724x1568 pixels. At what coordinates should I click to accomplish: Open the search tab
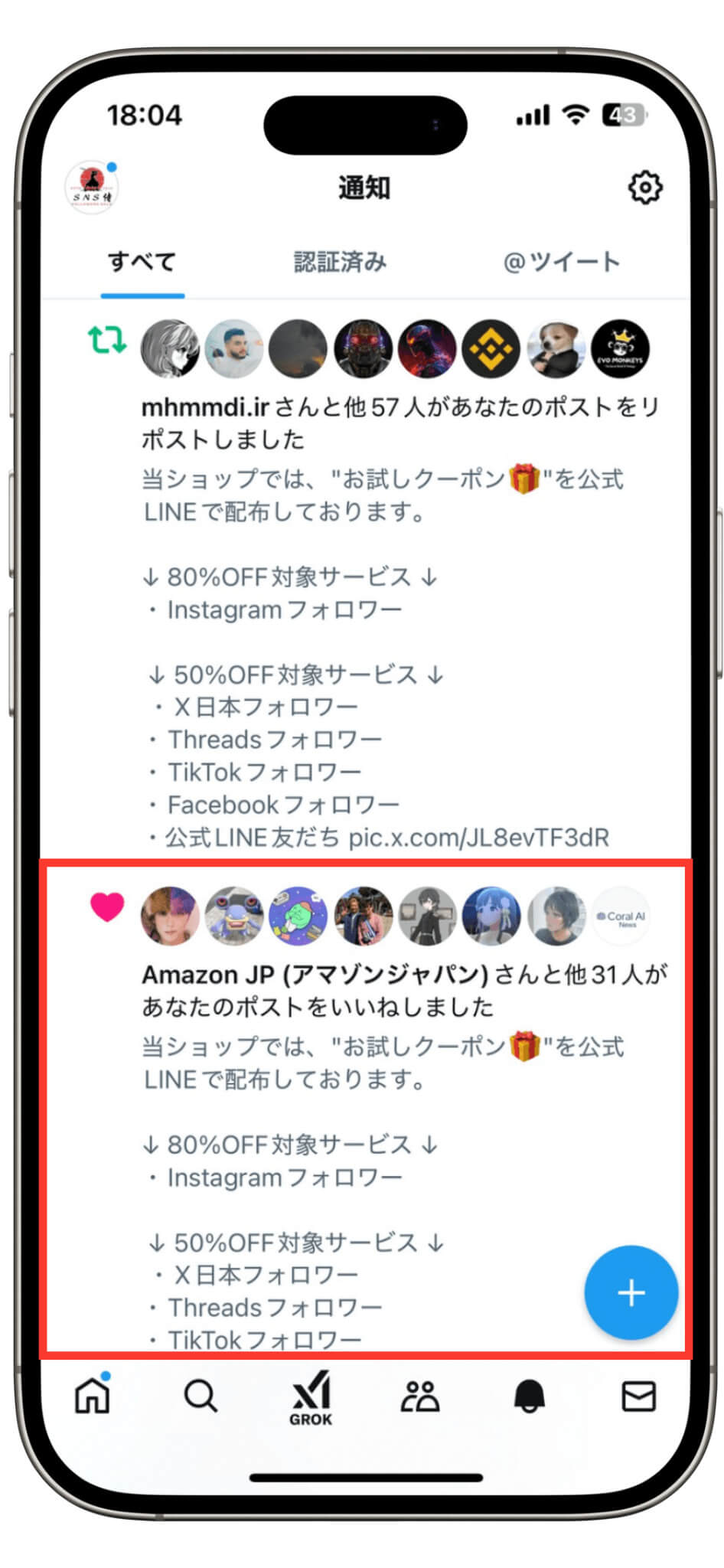(x=201, y=1396)
